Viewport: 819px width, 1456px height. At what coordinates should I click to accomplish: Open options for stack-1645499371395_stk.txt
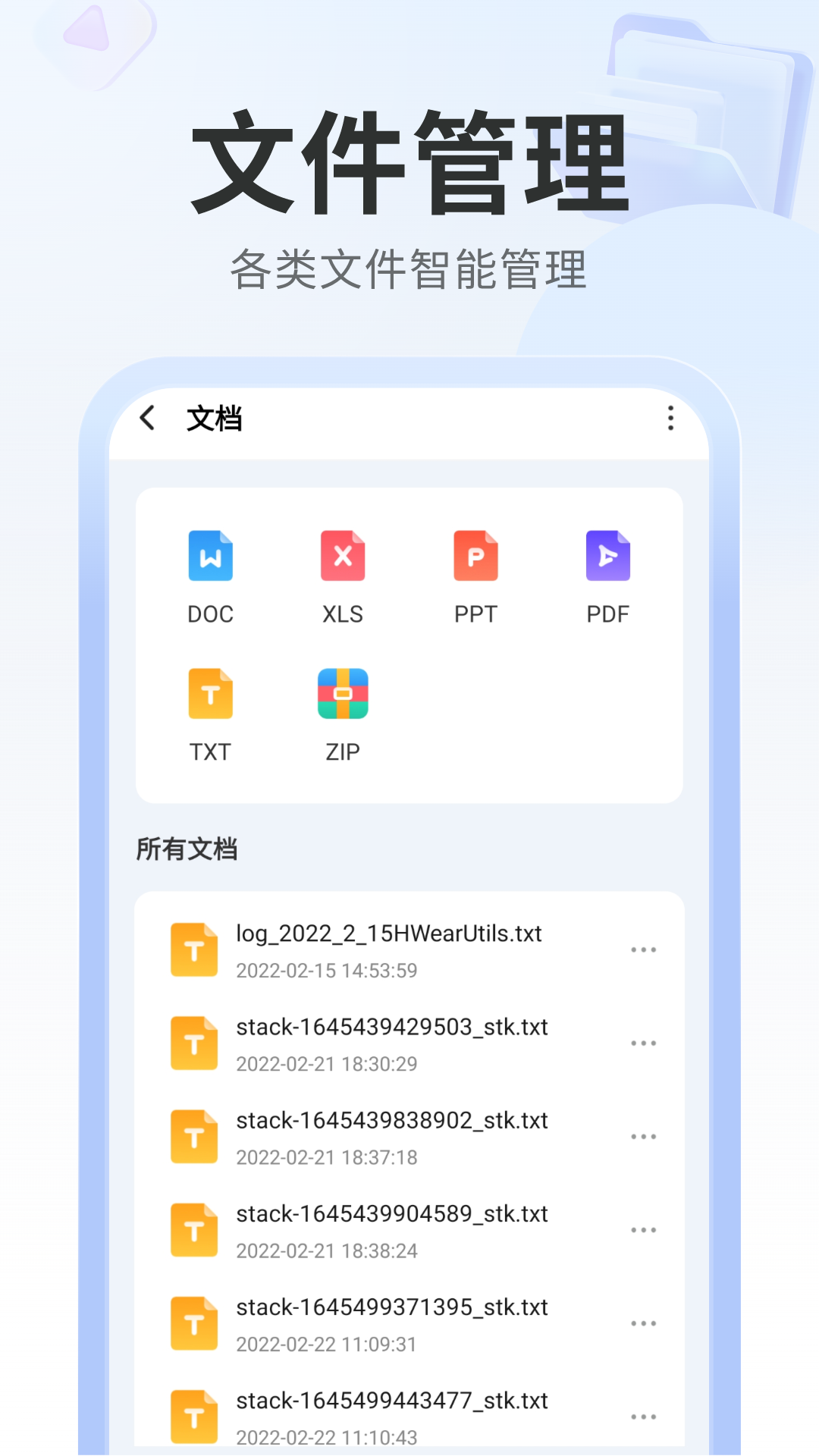point(644,1323)
